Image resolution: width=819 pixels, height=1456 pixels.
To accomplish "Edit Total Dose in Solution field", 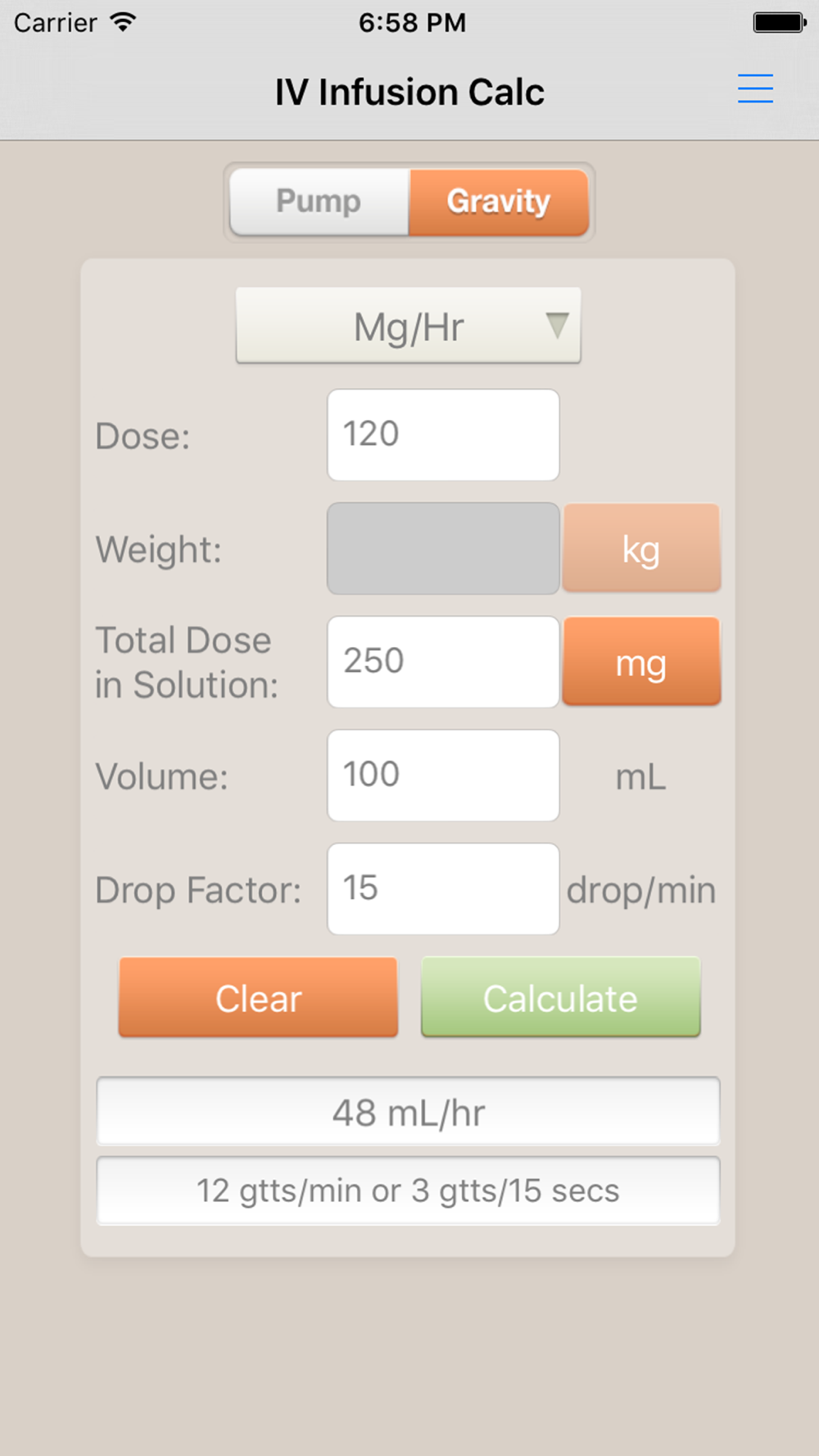I will 443,662.
